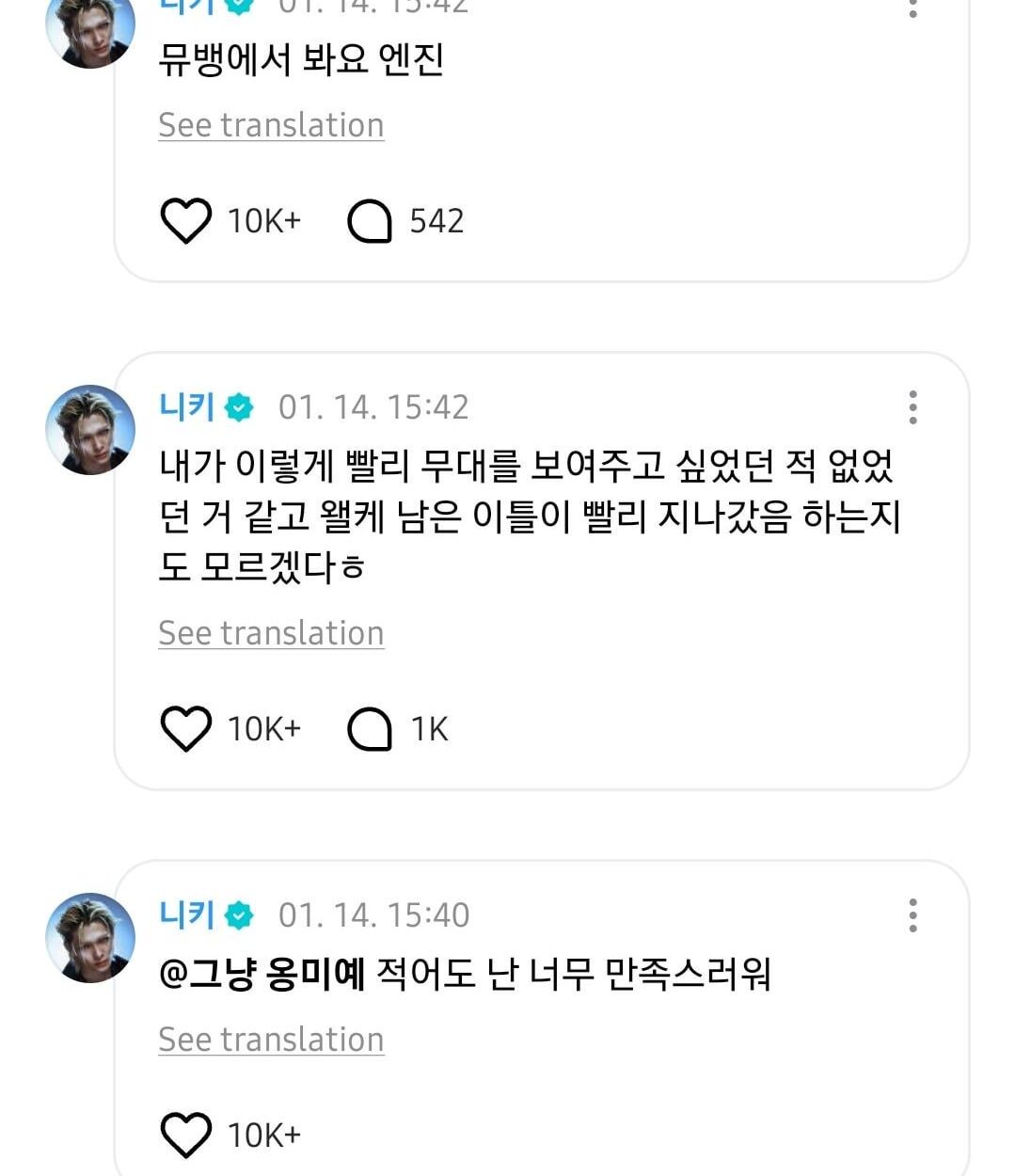View the 10K+ likes on the middle post
This screenshot has width=1015, height=1176.
pyautogui.click(x=265, y=725)
